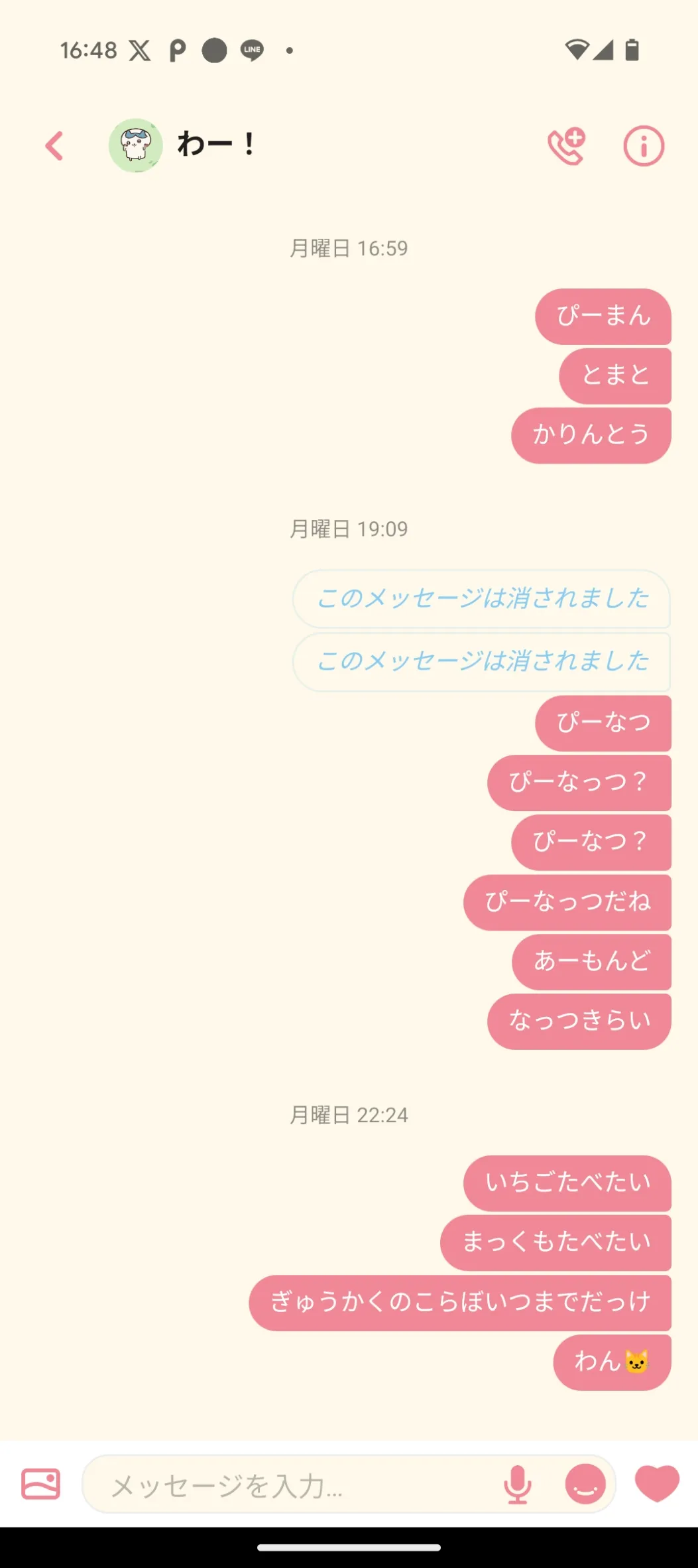The image size is (698, 1568).
Task: Open the emoji smiley picker
Action: pos(585,1484)
